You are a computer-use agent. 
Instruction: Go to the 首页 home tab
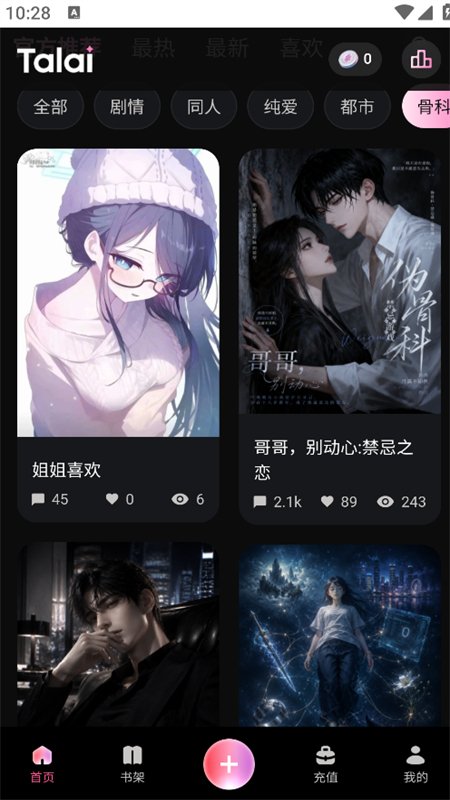(42, 764)
